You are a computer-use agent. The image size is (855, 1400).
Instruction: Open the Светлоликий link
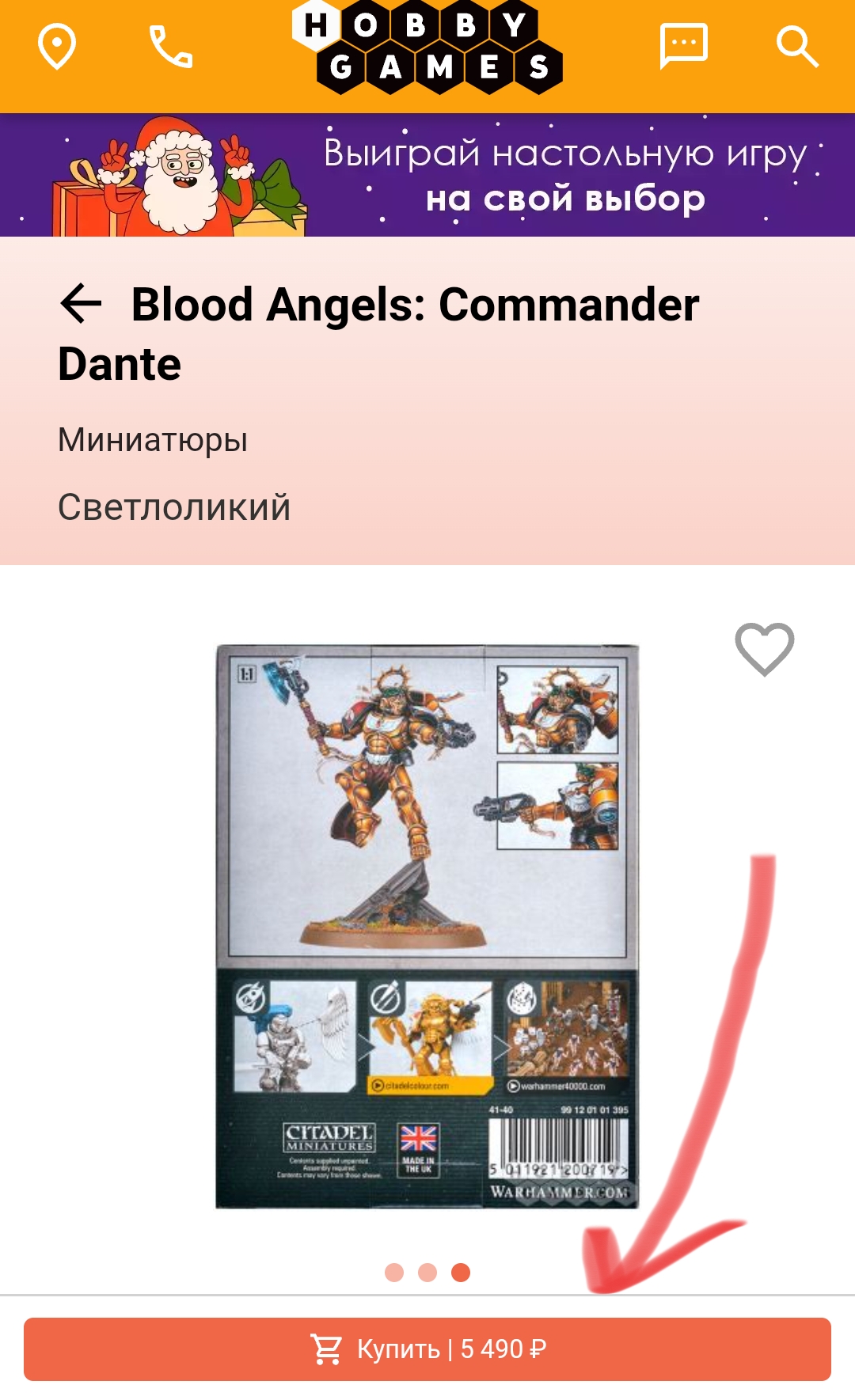[174, 507]
